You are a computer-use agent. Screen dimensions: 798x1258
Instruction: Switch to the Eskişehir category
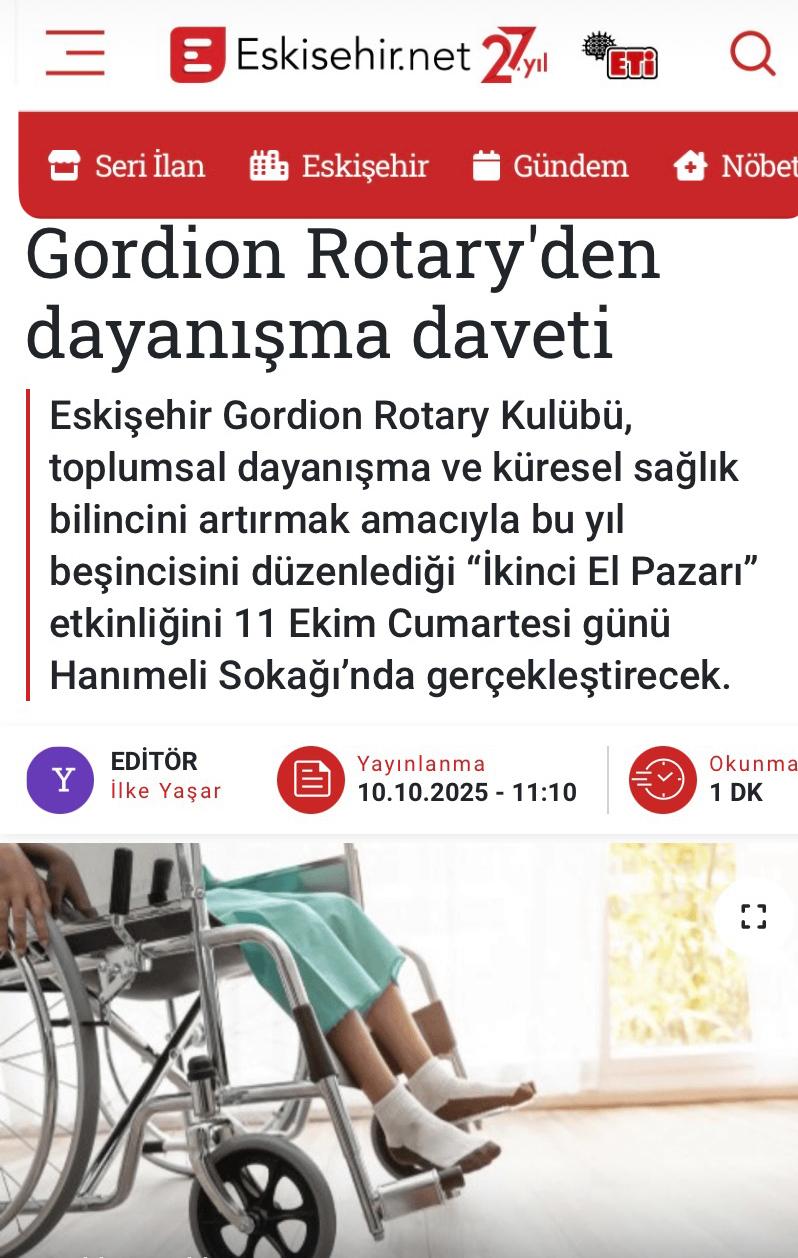click(339, 166)
